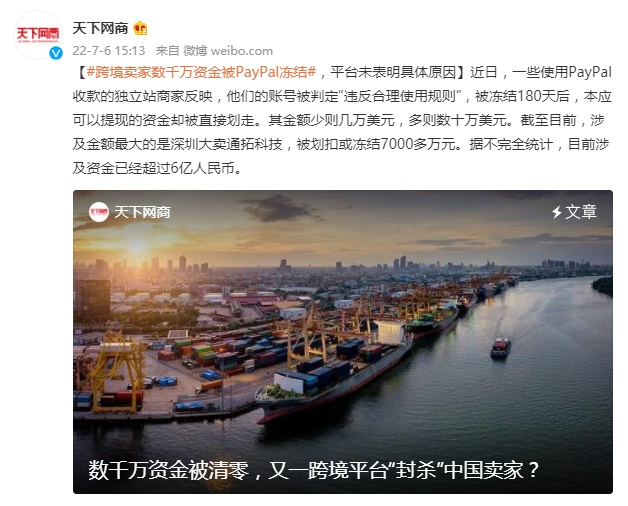The image size is (628, 506).
Task: Open 天下网商's profile avatar
Action: coord(37,36)
